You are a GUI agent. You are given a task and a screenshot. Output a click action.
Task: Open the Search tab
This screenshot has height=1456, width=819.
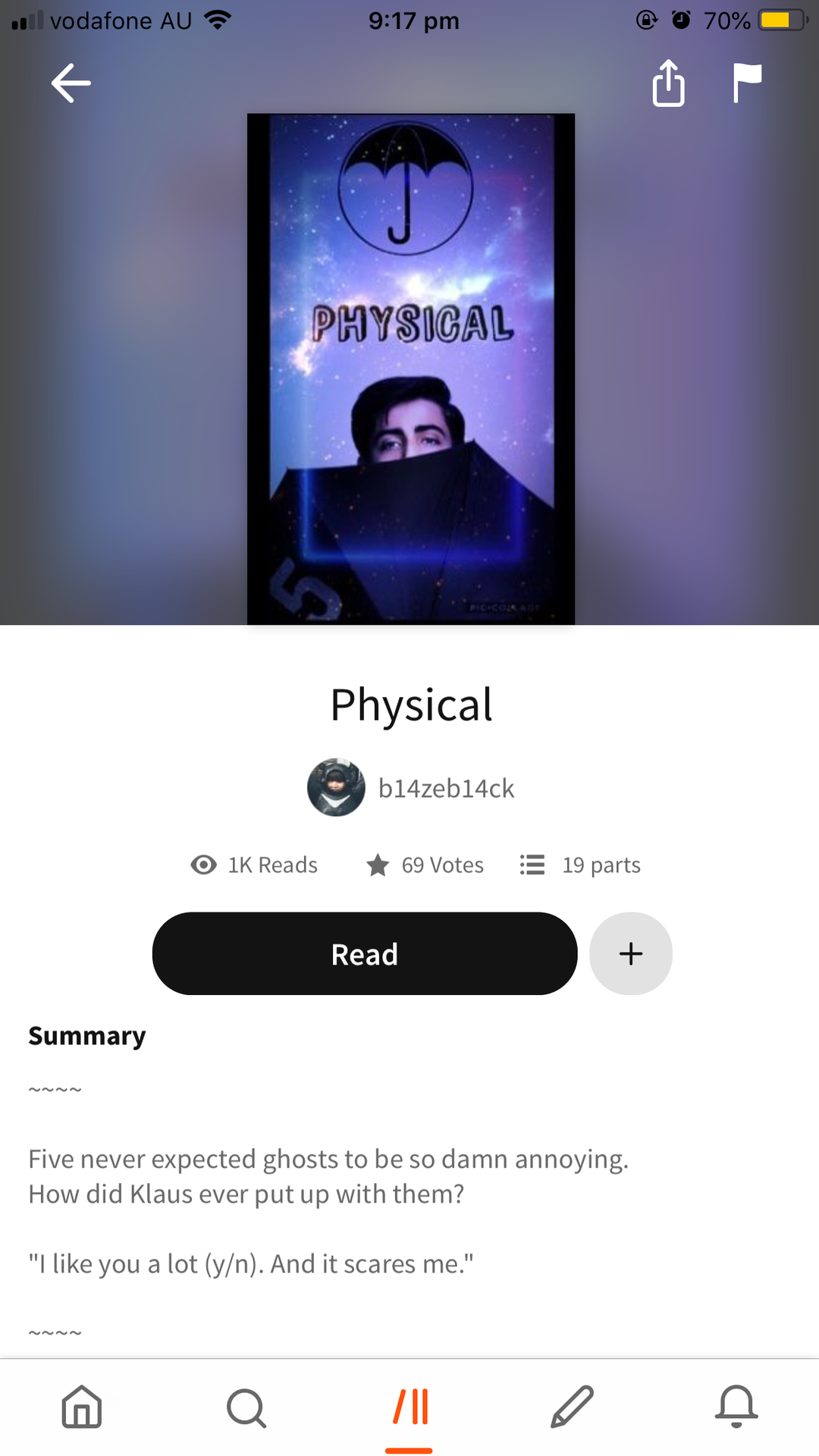[246, 1407]
